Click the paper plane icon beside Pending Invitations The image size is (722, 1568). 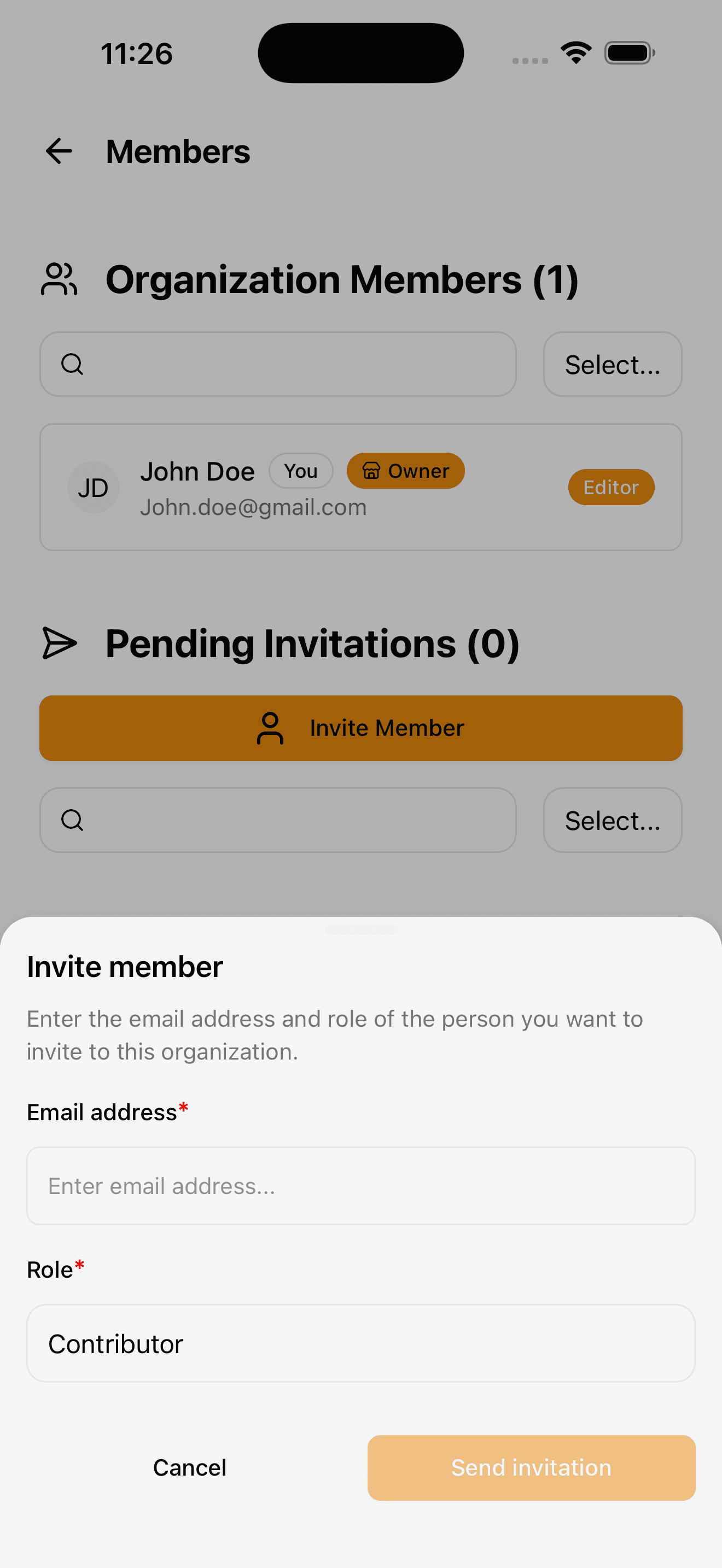tap(59, 643)
